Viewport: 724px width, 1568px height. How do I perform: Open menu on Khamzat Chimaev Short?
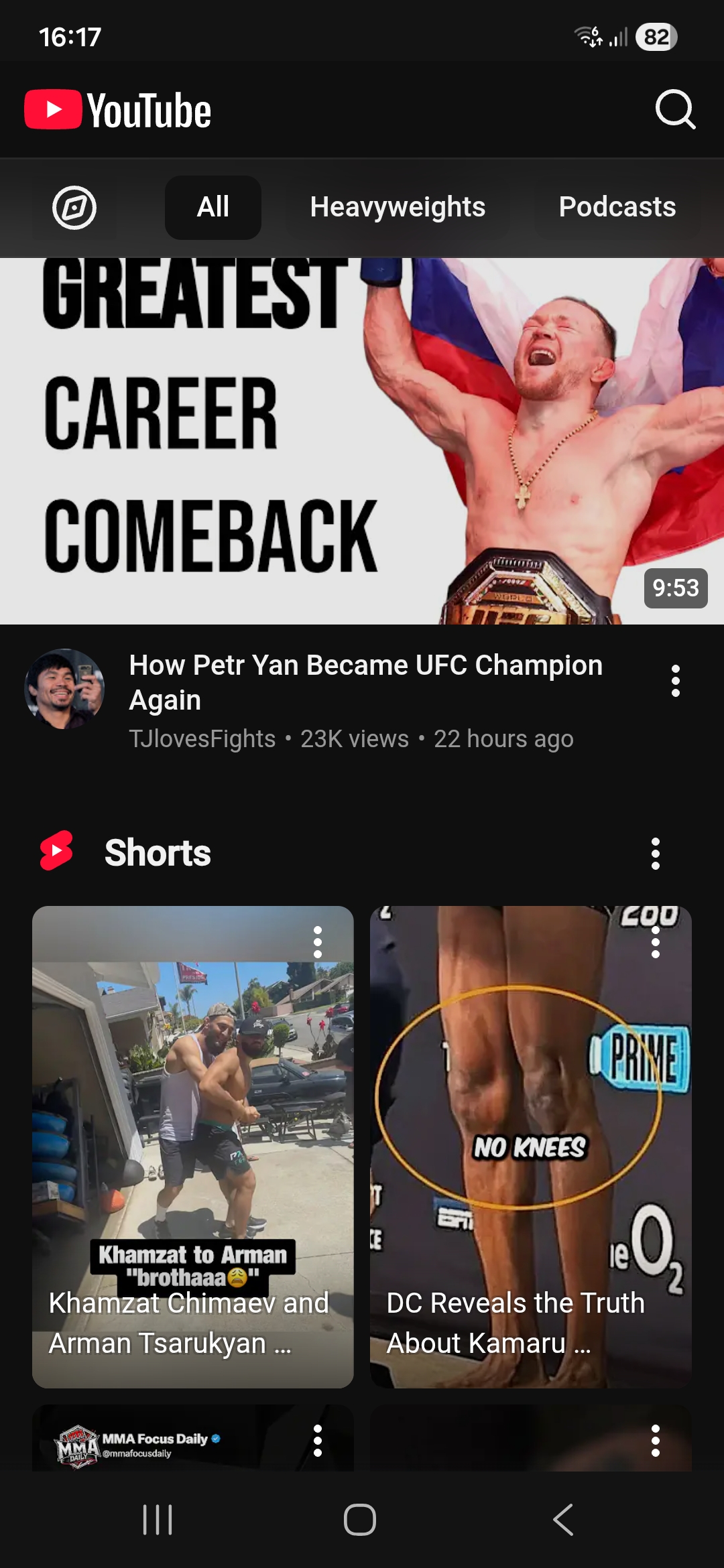318,942
